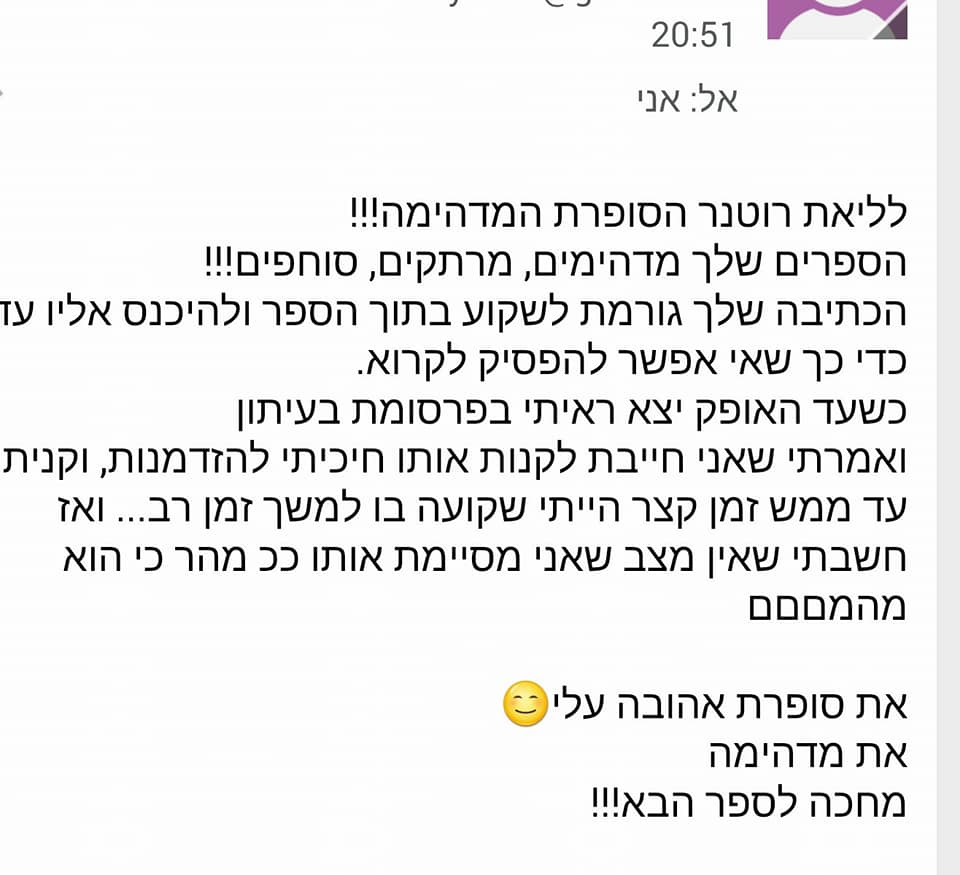Expand the recipient details line "אל: אני"
The height and width of the screenshot is (875, 960).
pos(687,100)
